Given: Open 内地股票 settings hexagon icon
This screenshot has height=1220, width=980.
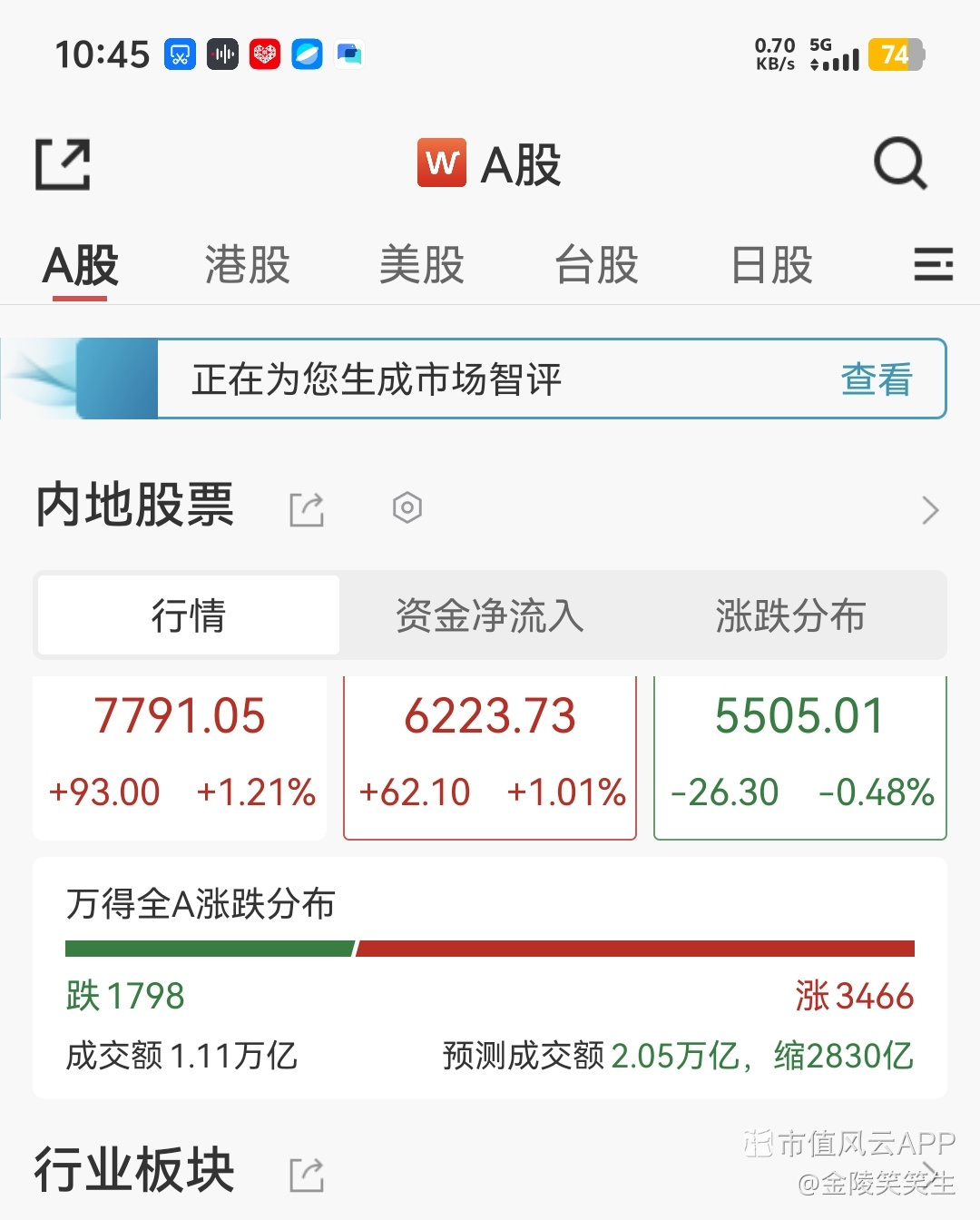Looking at the screenshot, I should (x=407, y=507).
